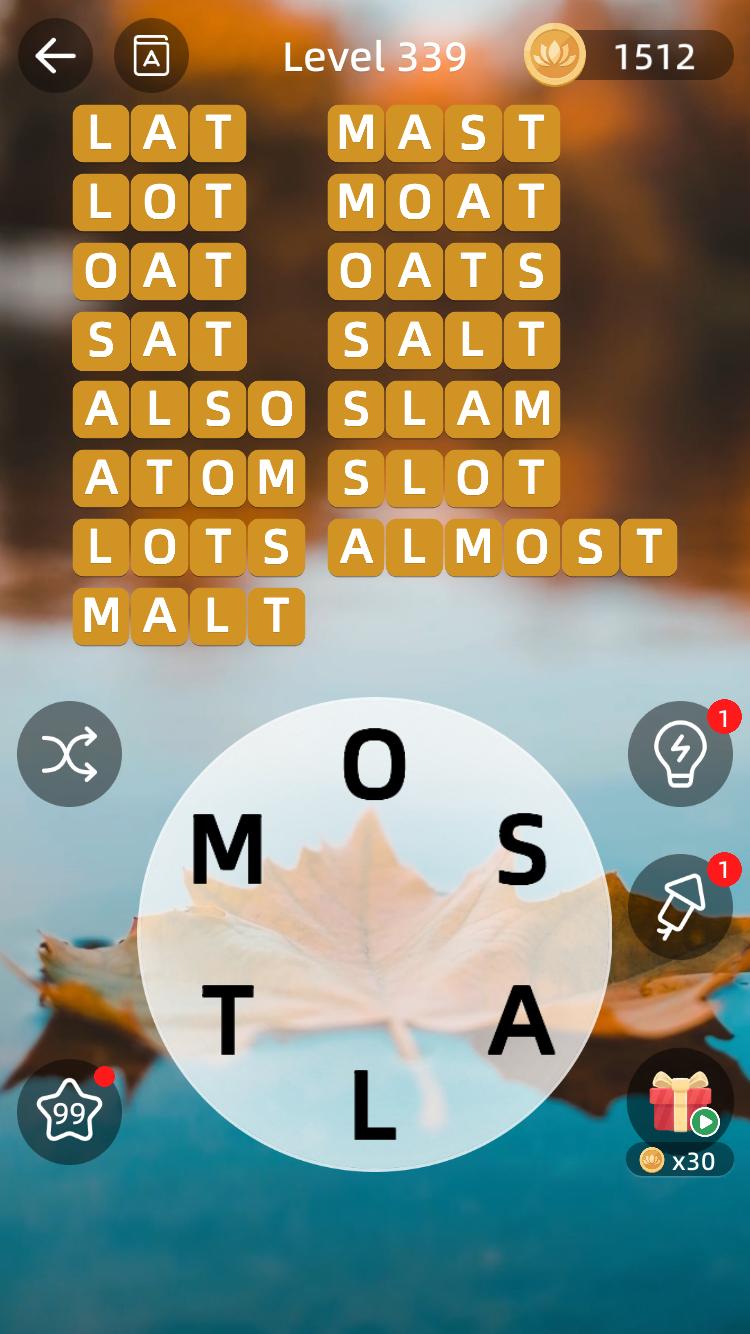
Task: Select letter L in the wheel
Action: click(x=374, y=1105)
